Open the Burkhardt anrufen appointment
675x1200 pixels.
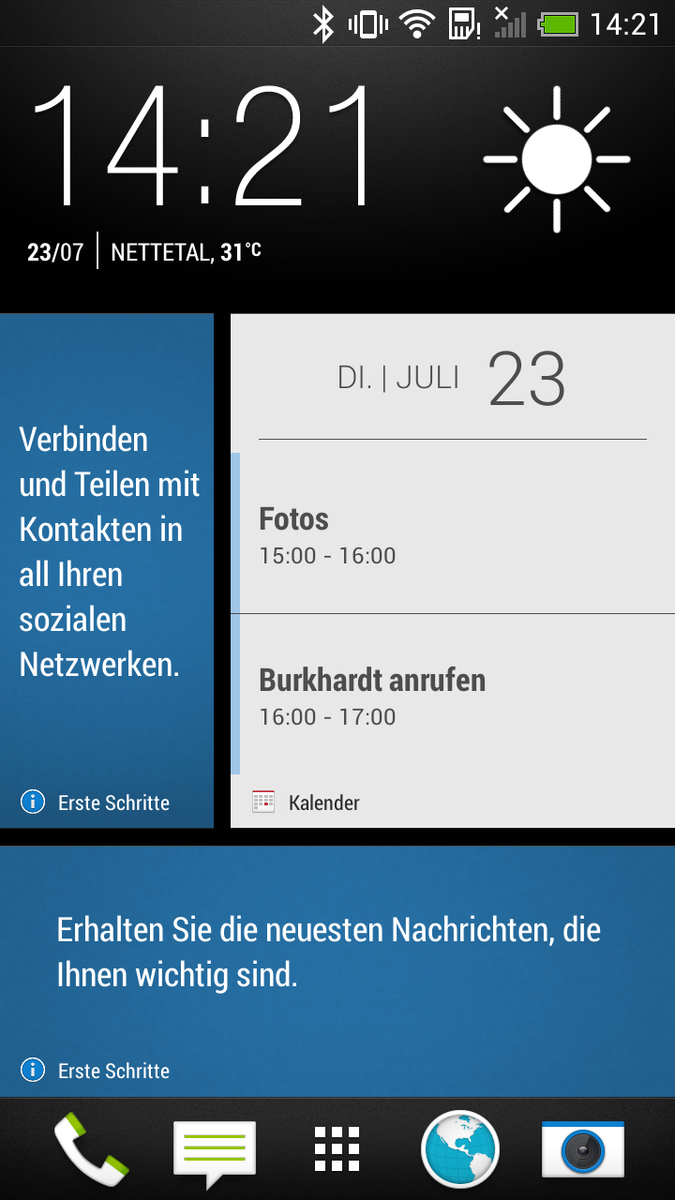pyautogui.click(x=450, y=696)
